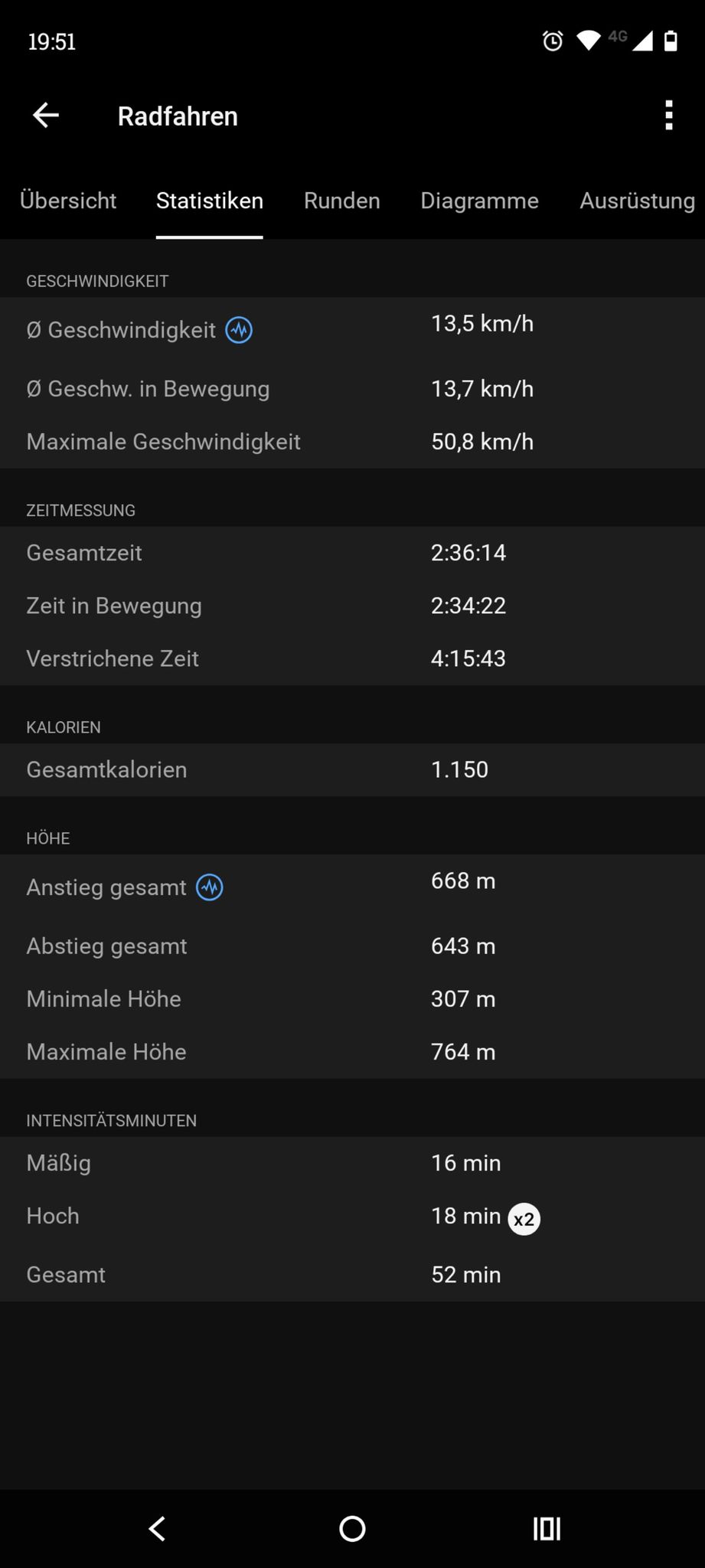
Task: Open the Runden tab
Action: tap(342, 201)
